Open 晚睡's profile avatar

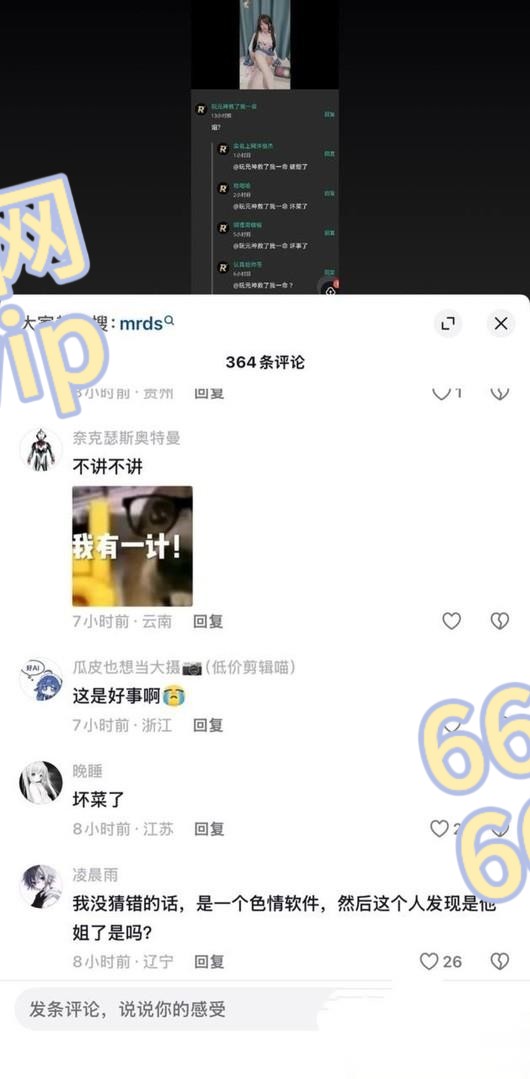click(41, 782)
